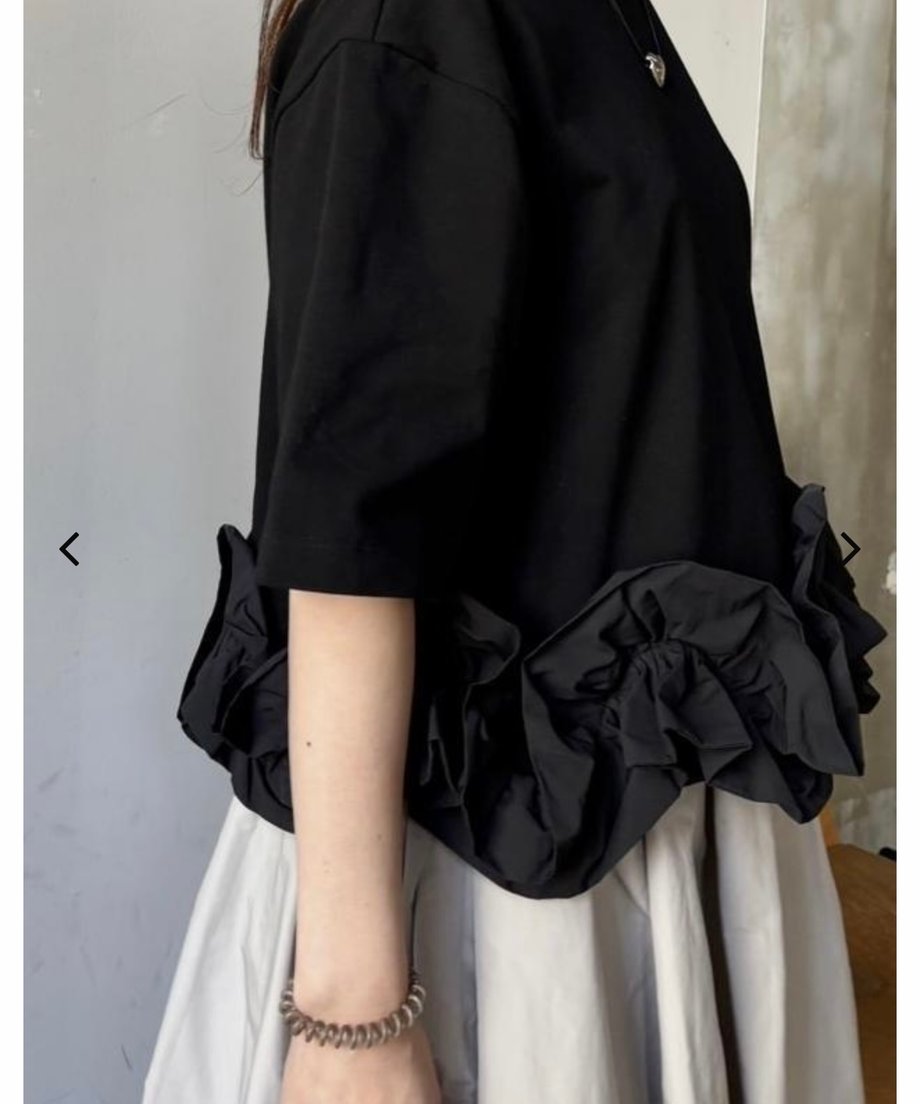Show the next product photo
The height and width of the screenshot is (1104, 920).
click(x=850, y=549)
